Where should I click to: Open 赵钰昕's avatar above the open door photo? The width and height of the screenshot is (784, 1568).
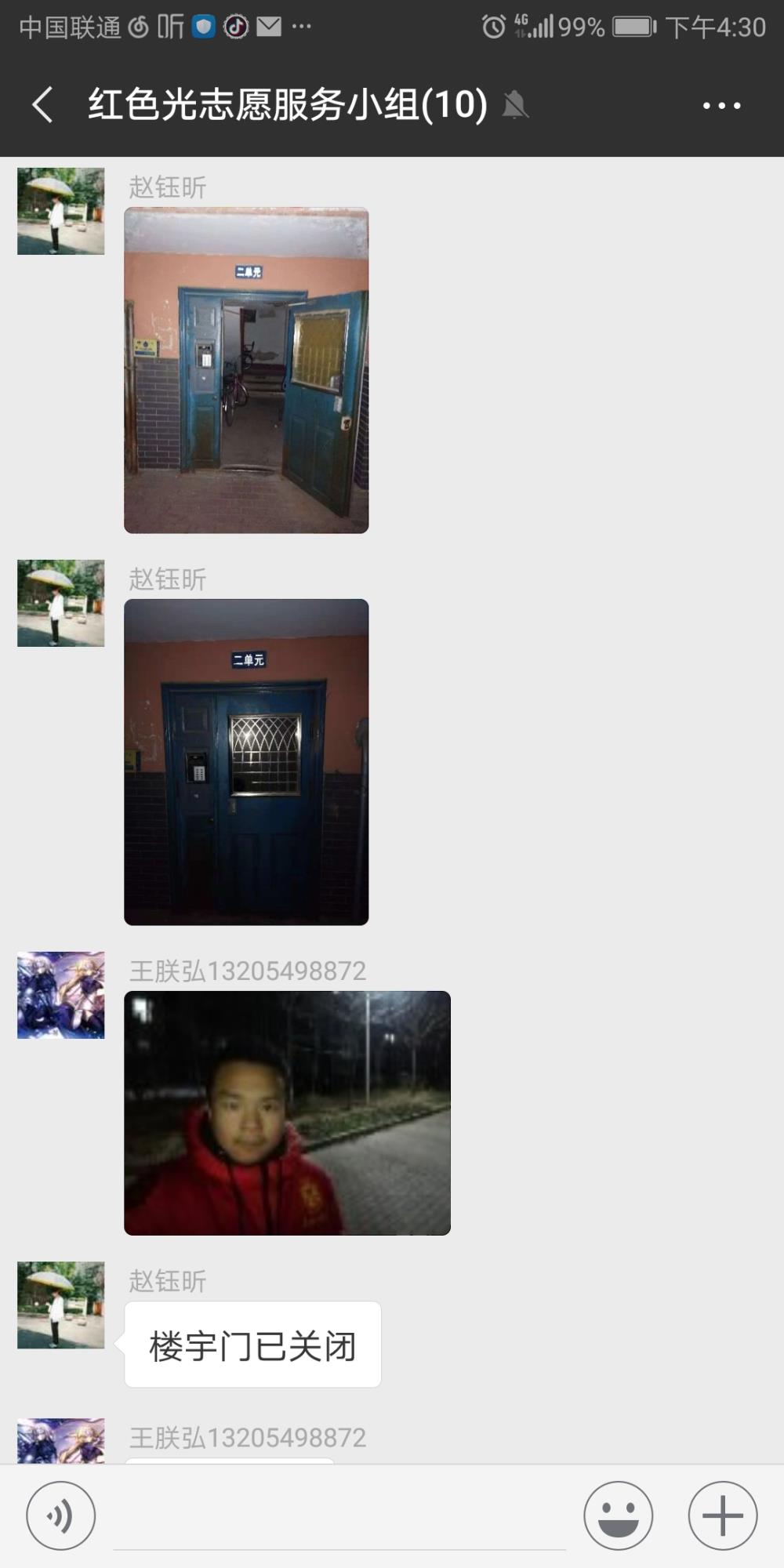point(60,211)
